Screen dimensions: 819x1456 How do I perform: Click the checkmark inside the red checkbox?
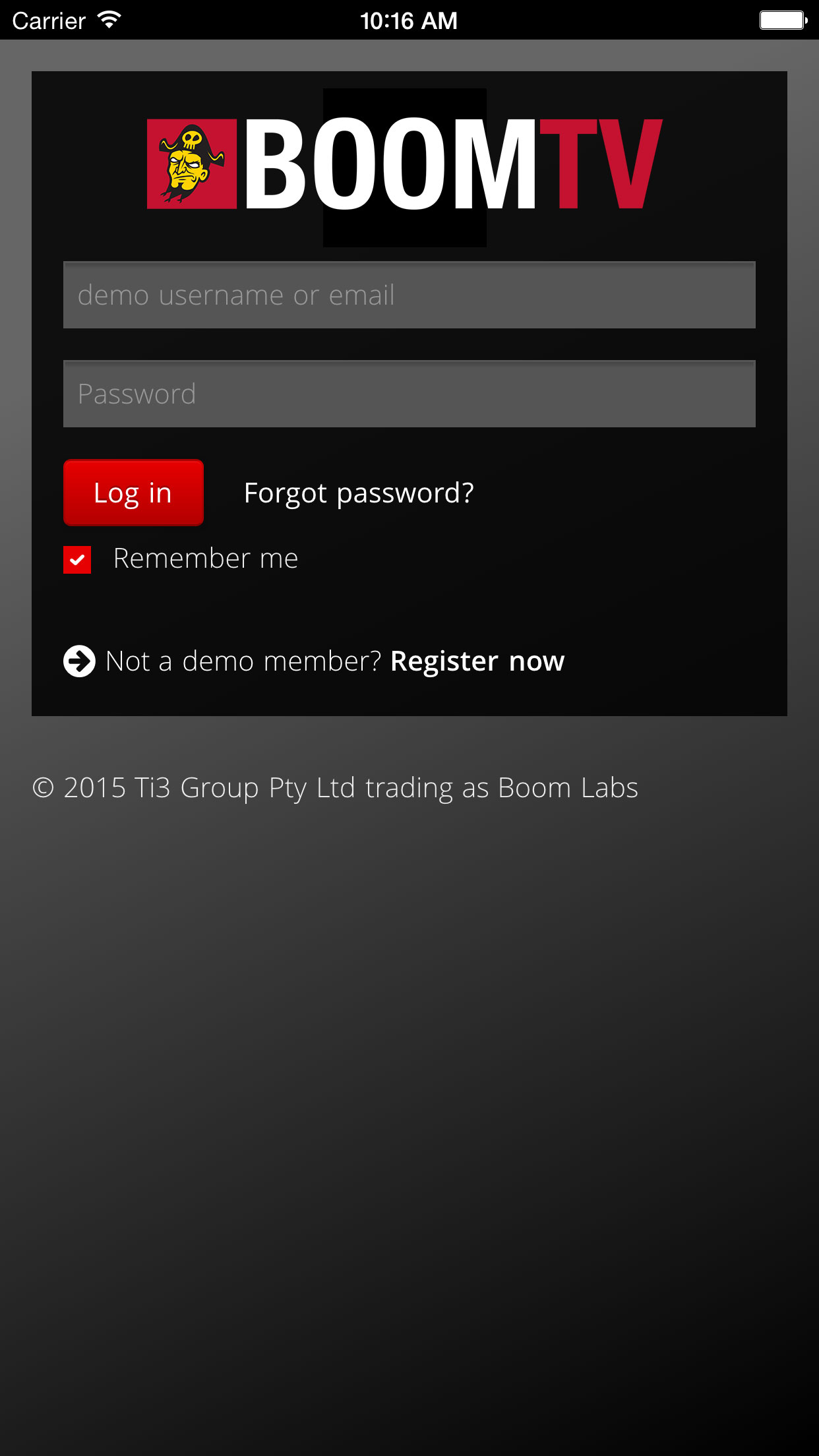pyautogui.click(x=76, y=559)
